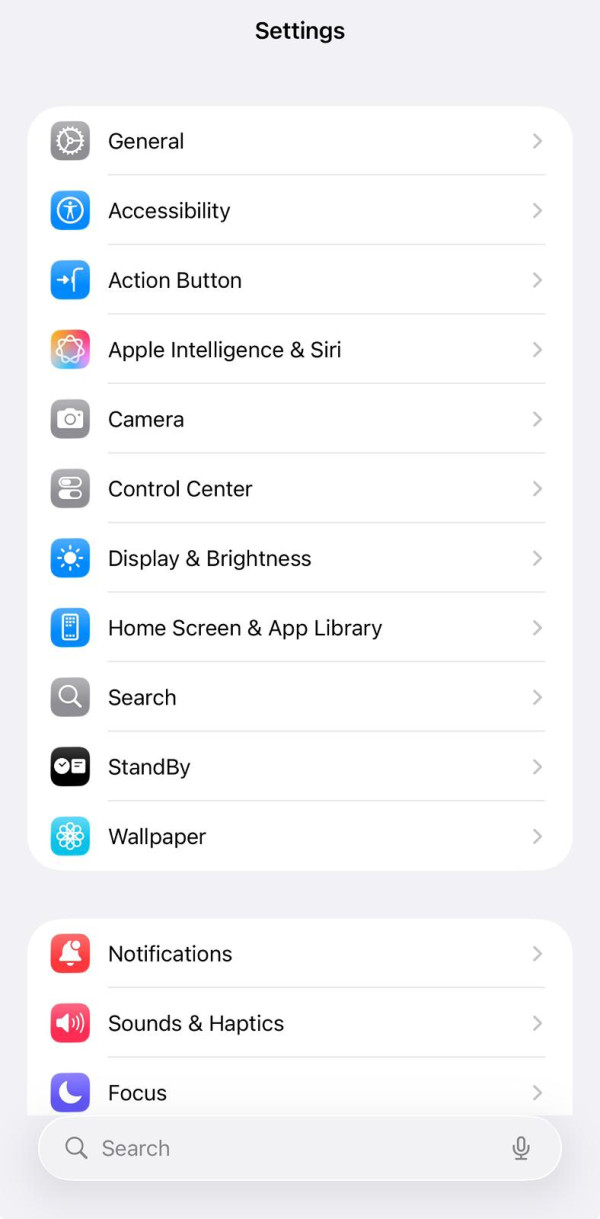Open Apple Intelligence & Siri
The width and height of the screenshot is (600, 1219).
coord(300,350)
